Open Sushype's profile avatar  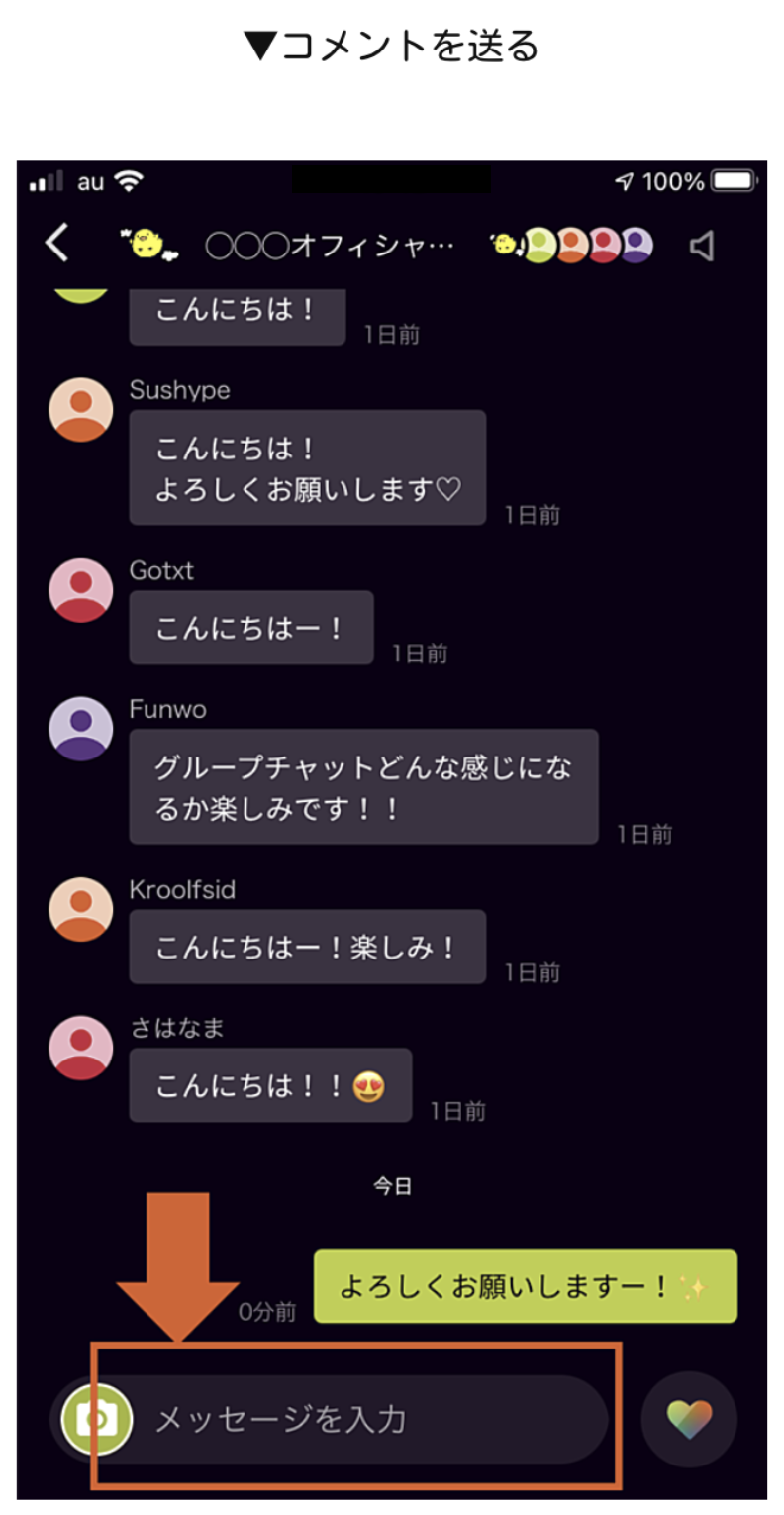point(81,410)
